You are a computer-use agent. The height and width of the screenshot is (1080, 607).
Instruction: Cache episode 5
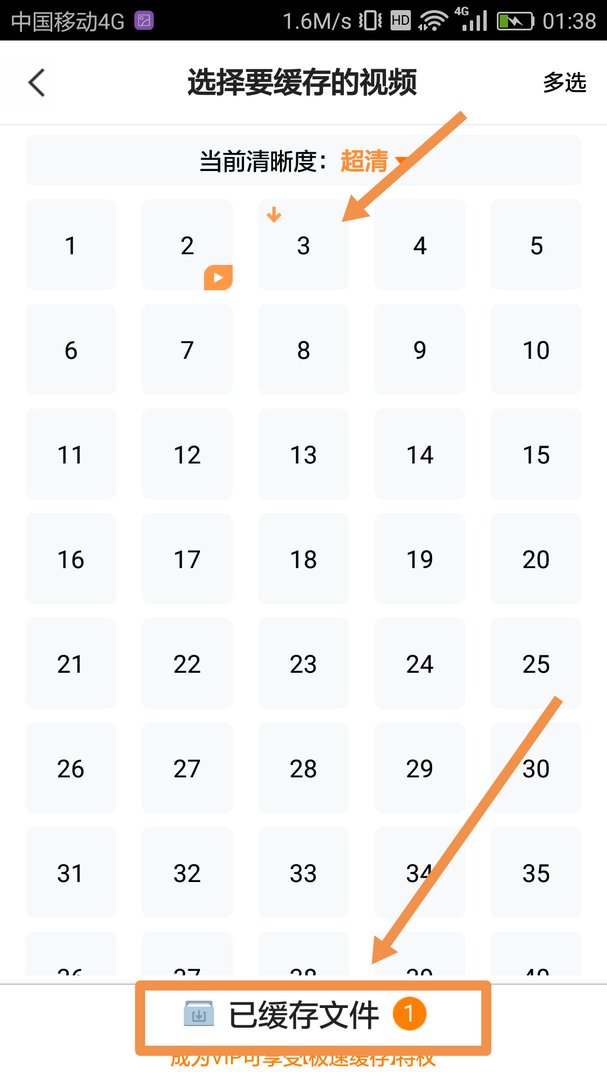pos(536,245)
